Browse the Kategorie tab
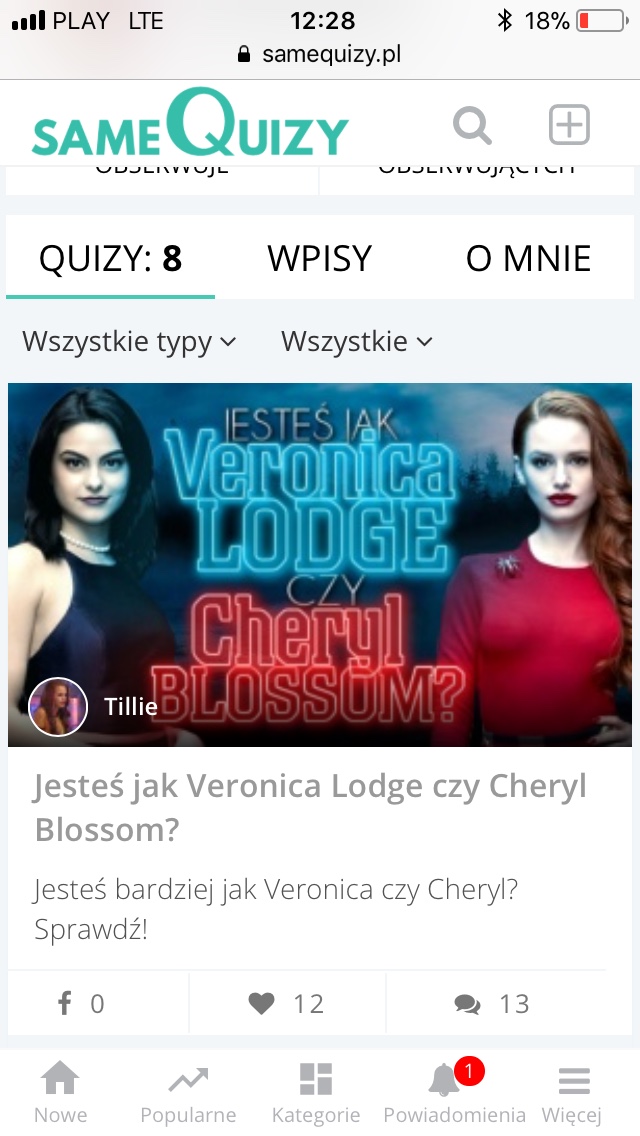This screenshot has width=640, height=1136. tap(316, 1092)
